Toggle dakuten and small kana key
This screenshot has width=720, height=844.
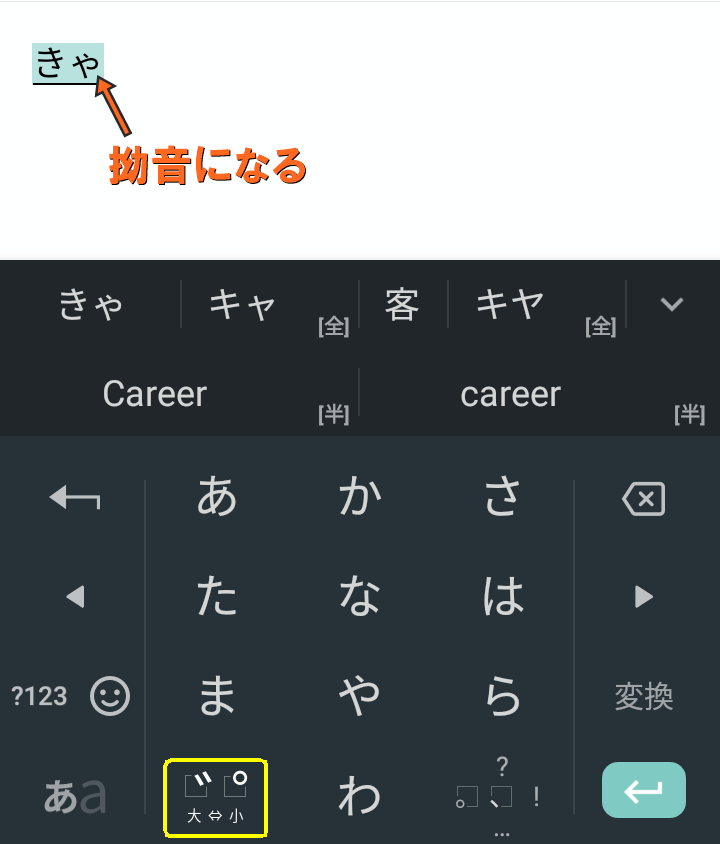[x=216, y=796]
